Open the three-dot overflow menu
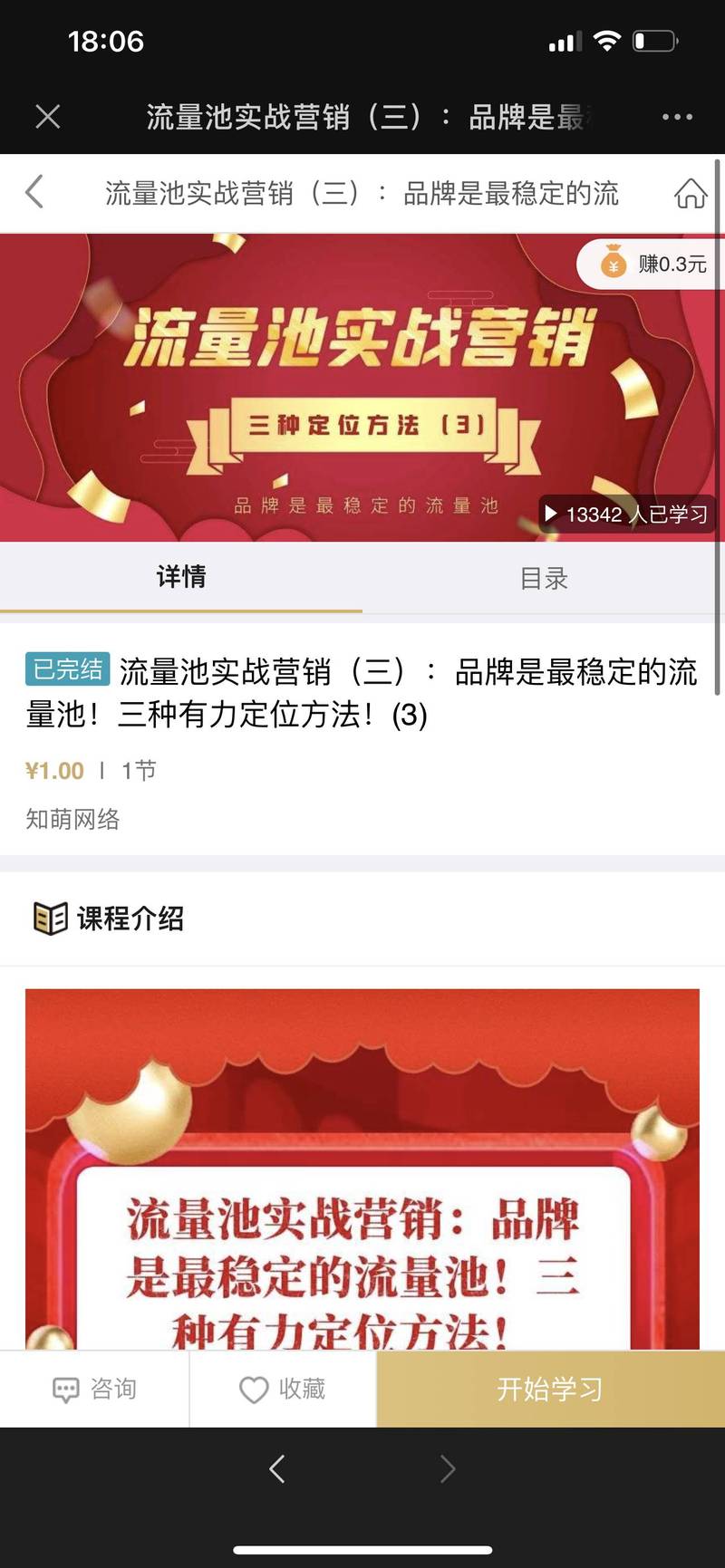The height and width of the screenshot is (1568, 725). coord(677,117)
